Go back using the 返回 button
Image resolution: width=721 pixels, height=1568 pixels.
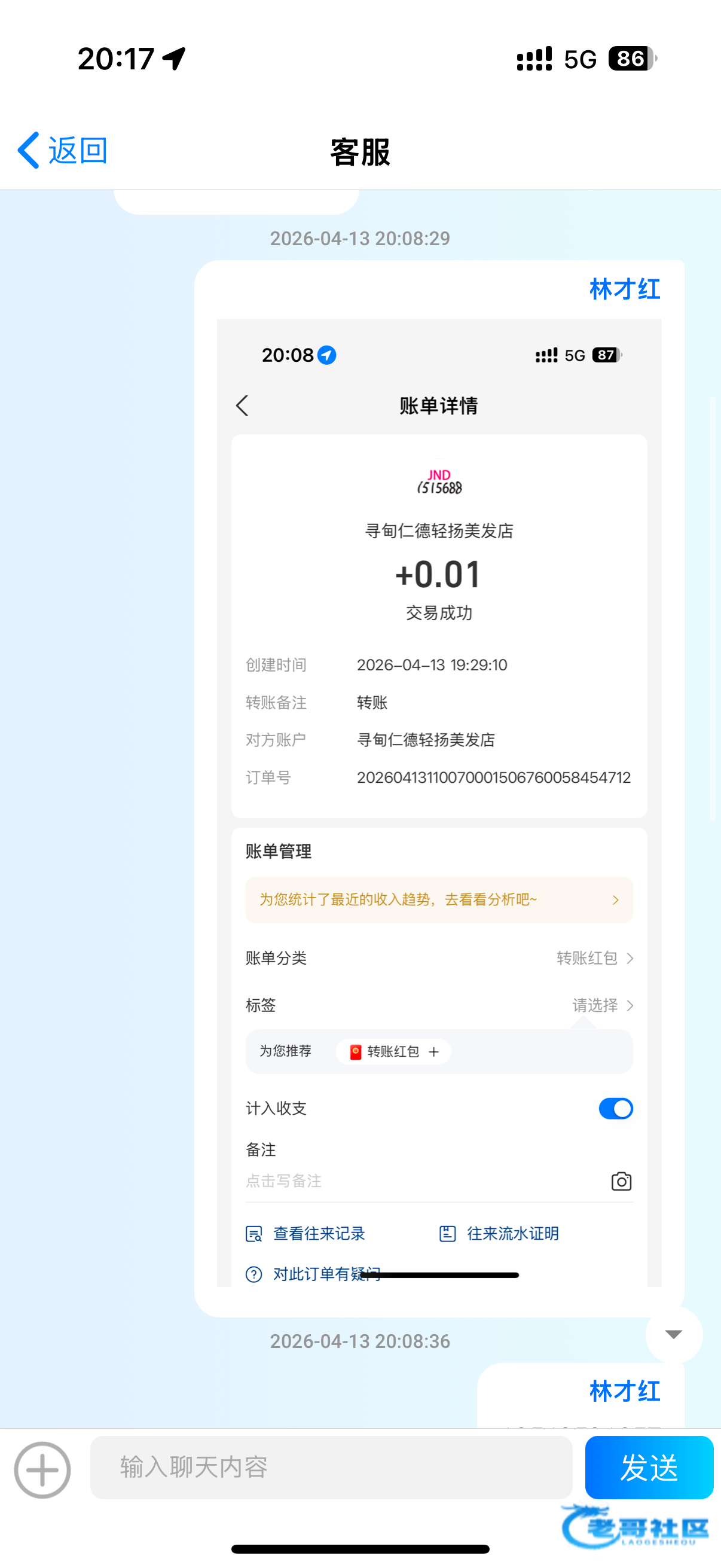pos(63,150)
